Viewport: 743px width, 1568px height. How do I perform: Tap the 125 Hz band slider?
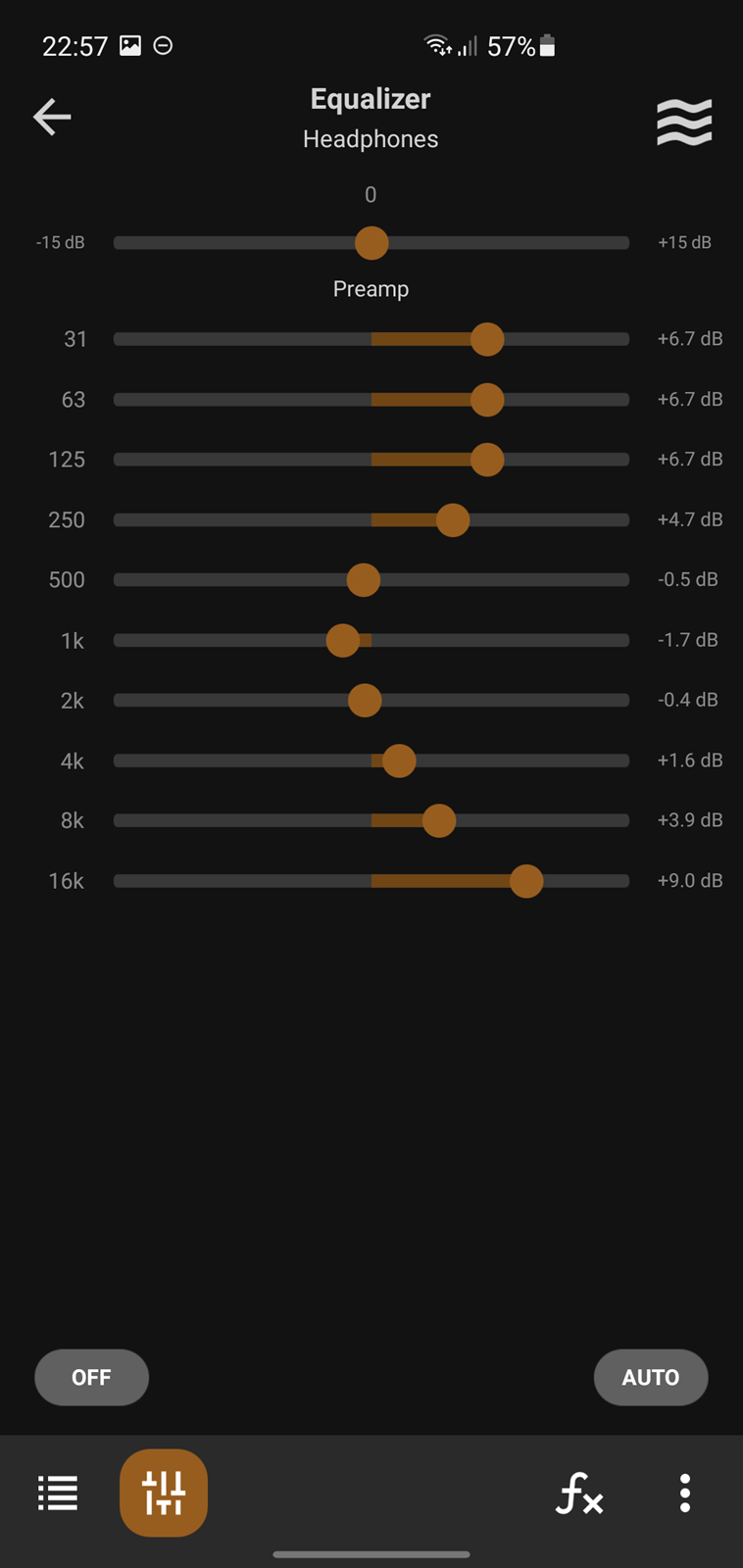tap(371, 460)
